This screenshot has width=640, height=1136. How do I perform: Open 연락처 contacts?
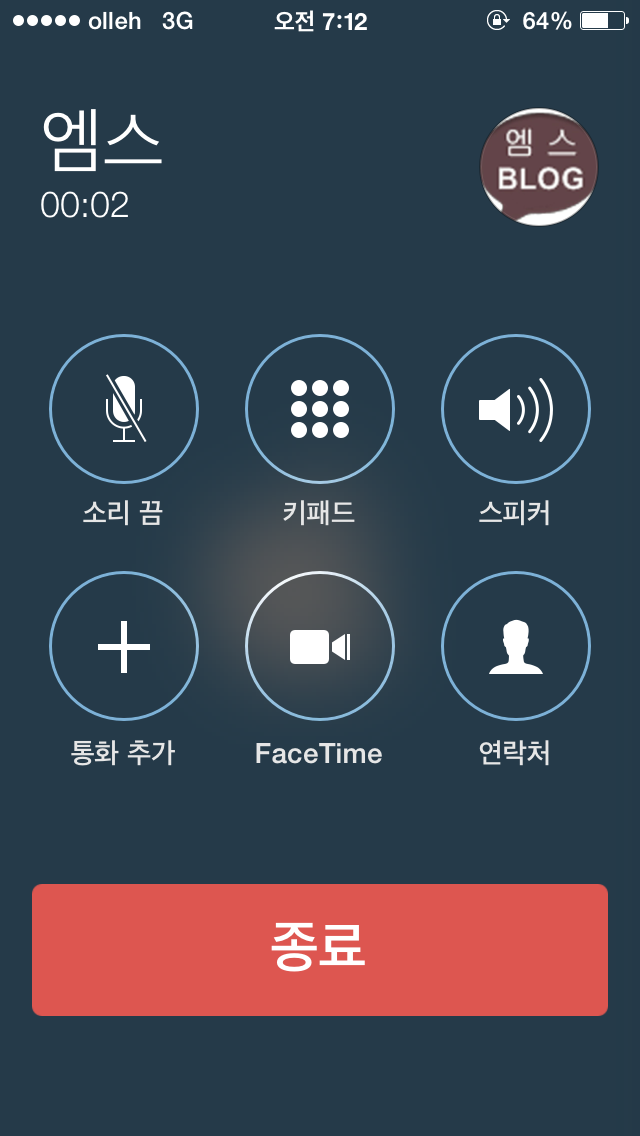pyautogui.click(x=515, y=646)
